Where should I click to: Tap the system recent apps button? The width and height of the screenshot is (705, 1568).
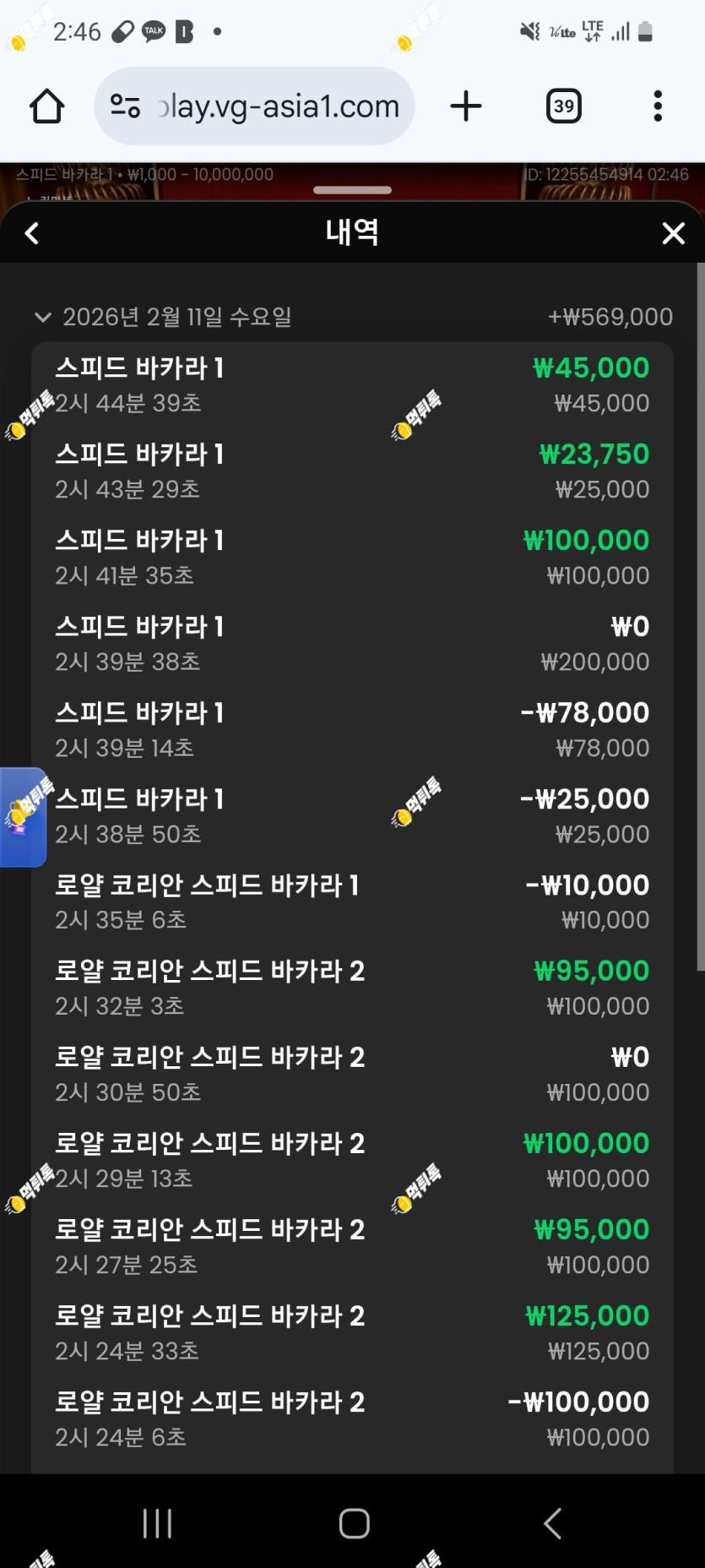coord(158,1523)
